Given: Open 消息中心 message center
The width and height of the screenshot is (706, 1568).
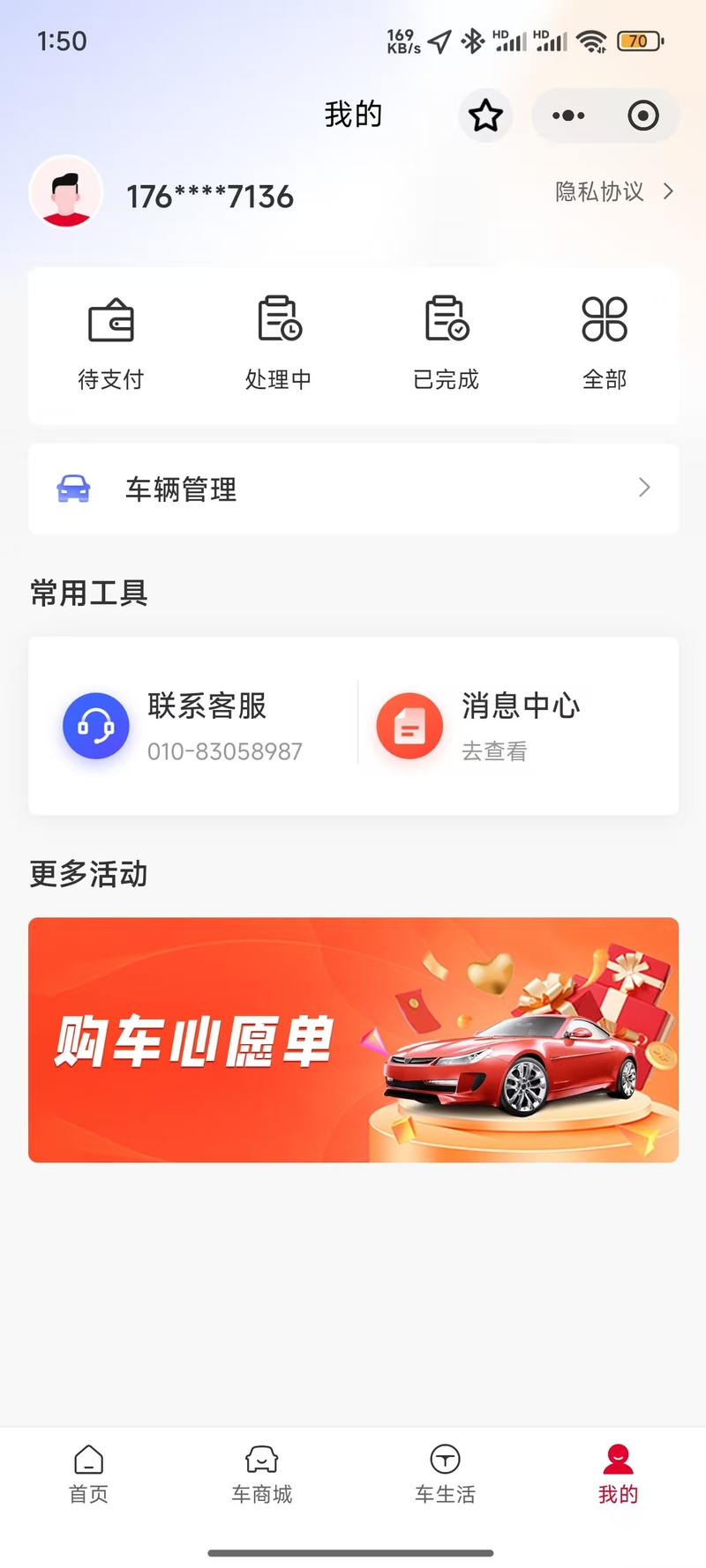Looking at the screenshot, I should (x=519, y=726).
